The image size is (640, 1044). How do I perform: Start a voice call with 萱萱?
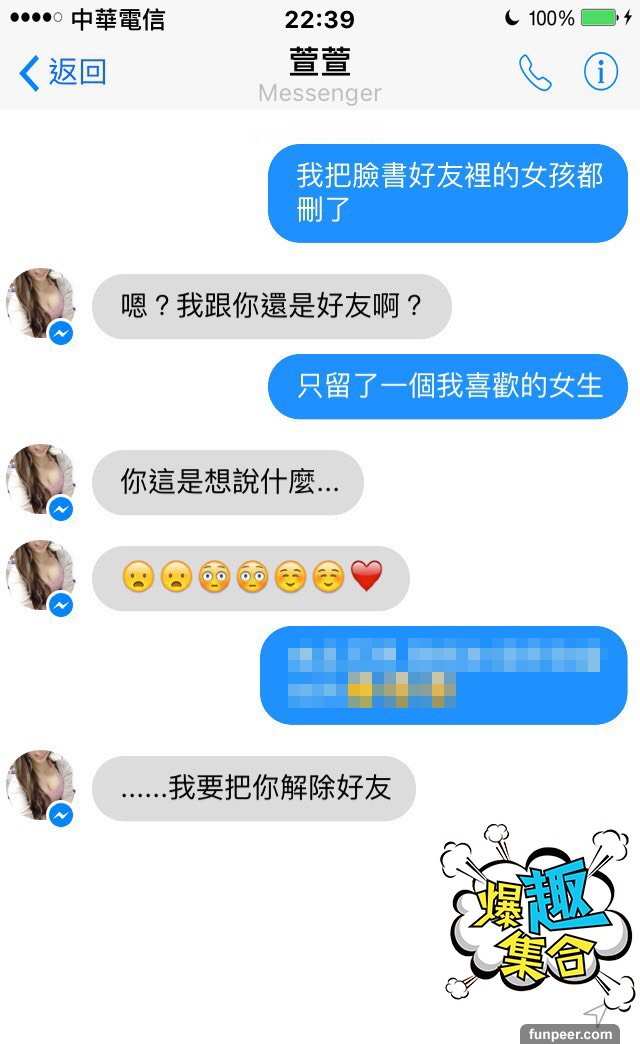(534, 72)
